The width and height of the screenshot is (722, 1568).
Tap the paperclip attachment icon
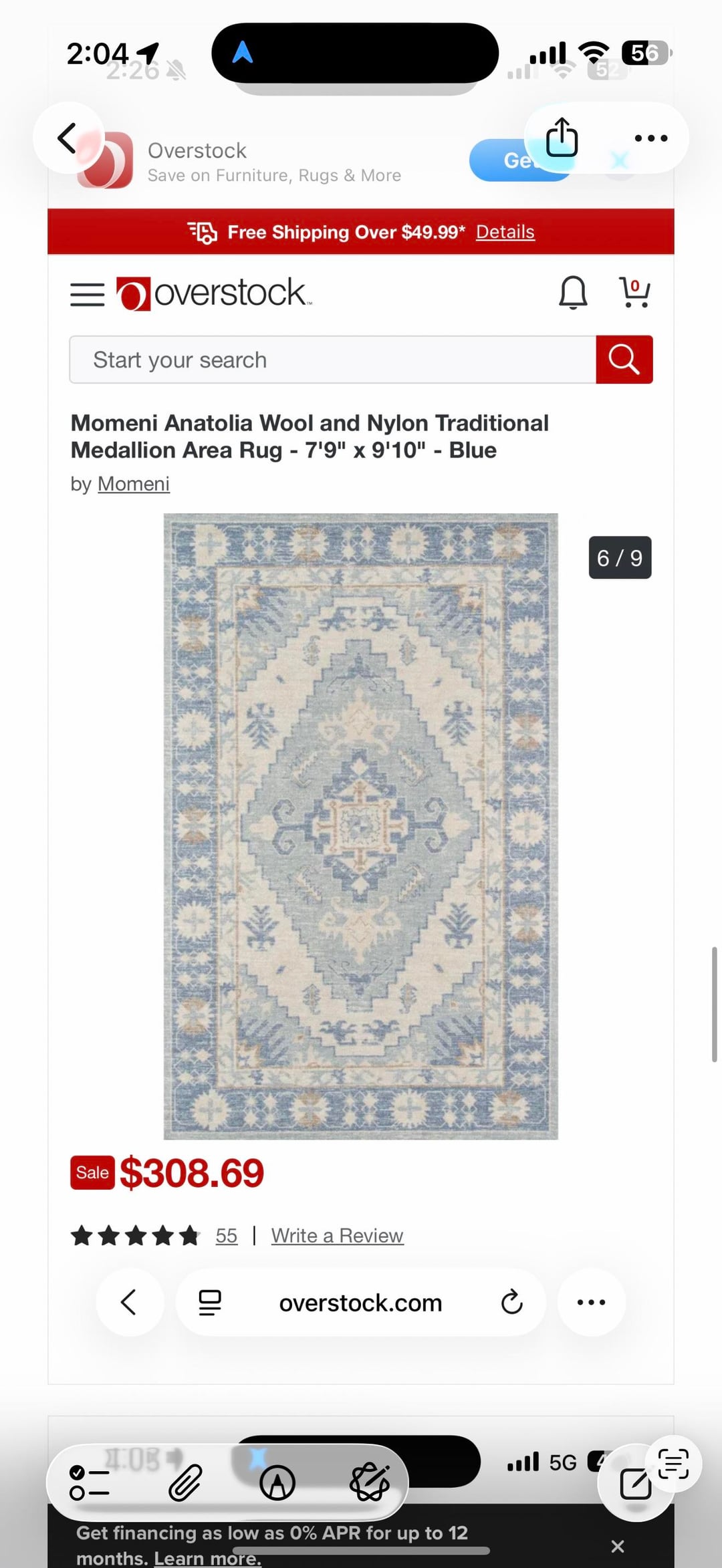pos(185,1482)
